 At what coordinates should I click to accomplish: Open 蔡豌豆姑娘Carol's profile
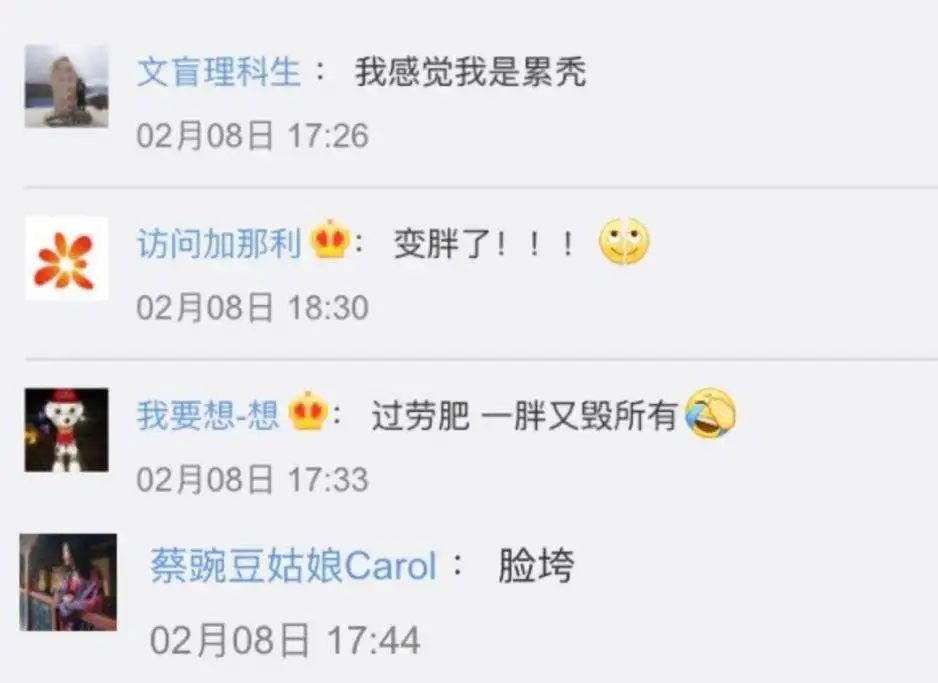pos(293,567)
